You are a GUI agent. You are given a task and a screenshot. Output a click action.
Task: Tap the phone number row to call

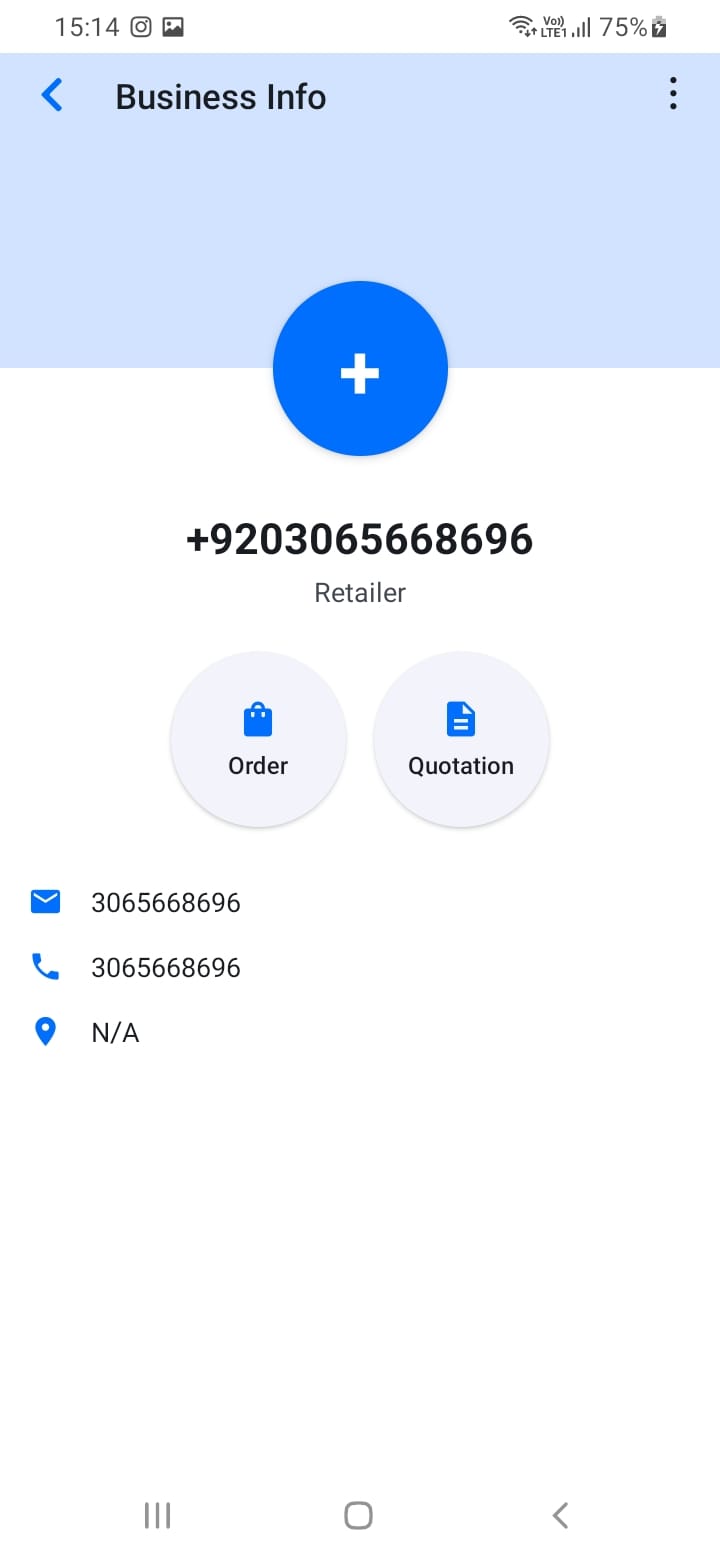(165, 967)
